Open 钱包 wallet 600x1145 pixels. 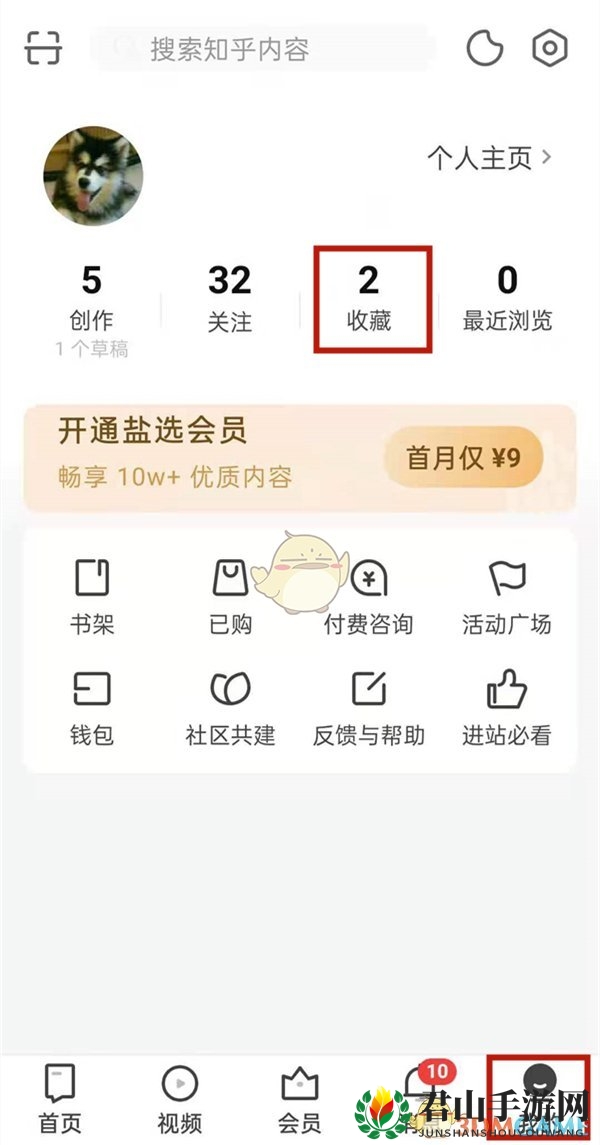[x=92, y=709]
